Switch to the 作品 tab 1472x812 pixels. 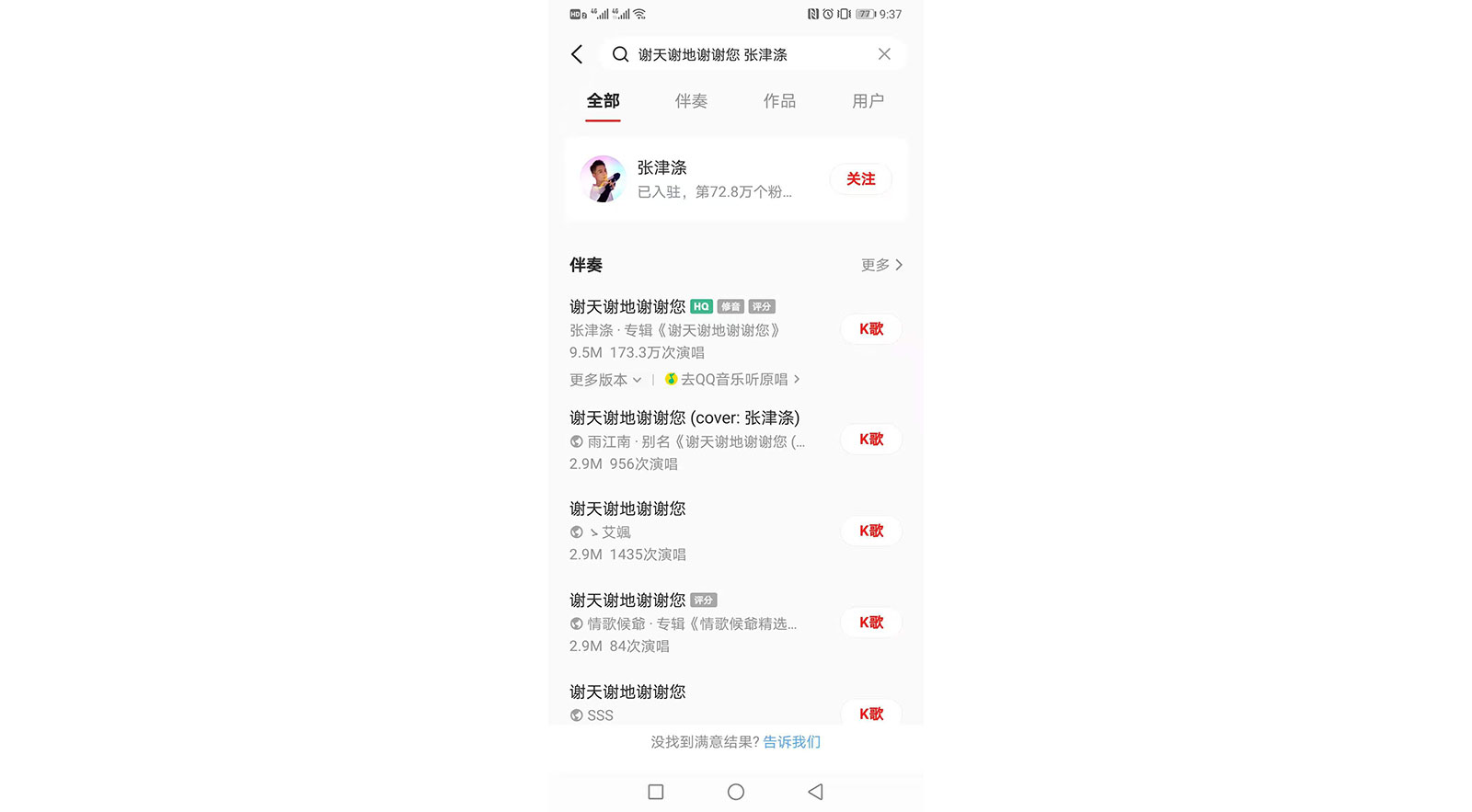coord(779,101)
